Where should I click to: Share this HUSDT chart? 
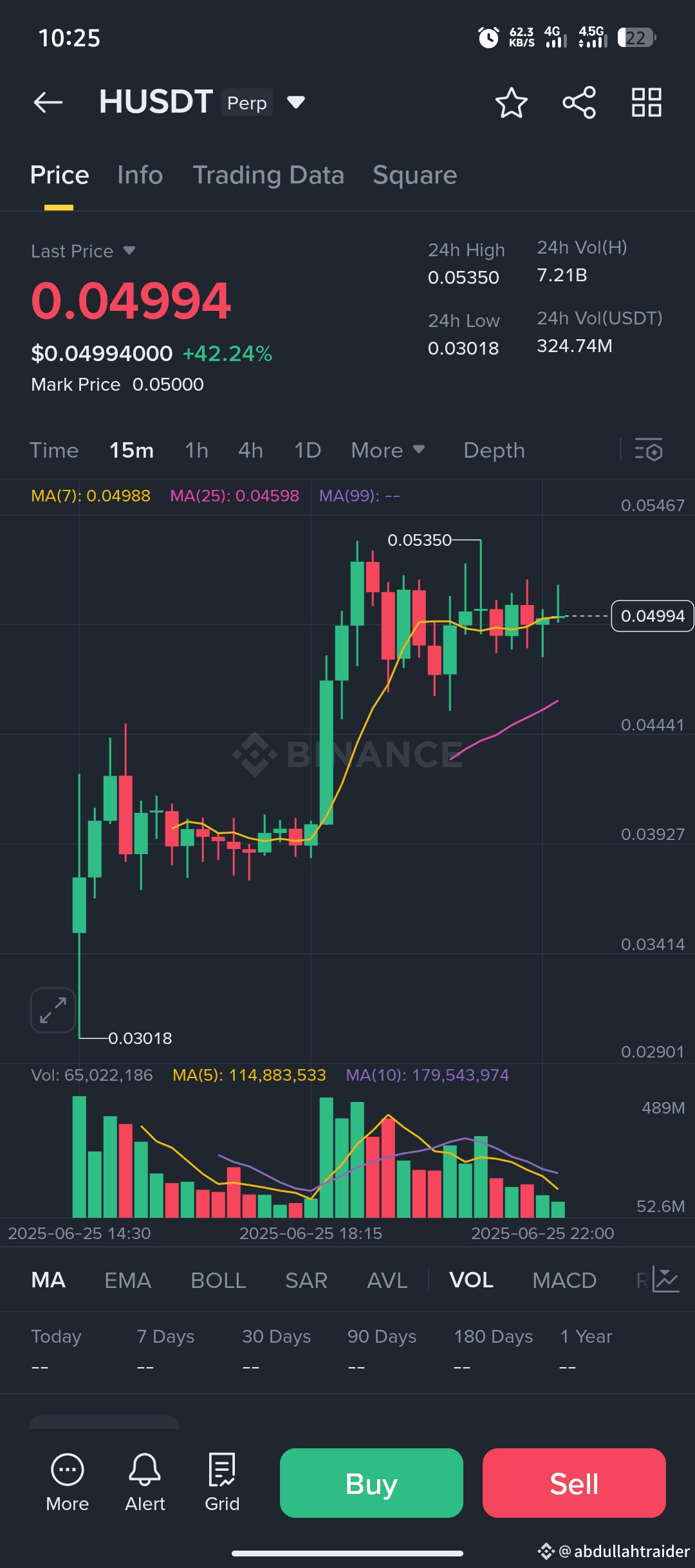pos(579,102)
